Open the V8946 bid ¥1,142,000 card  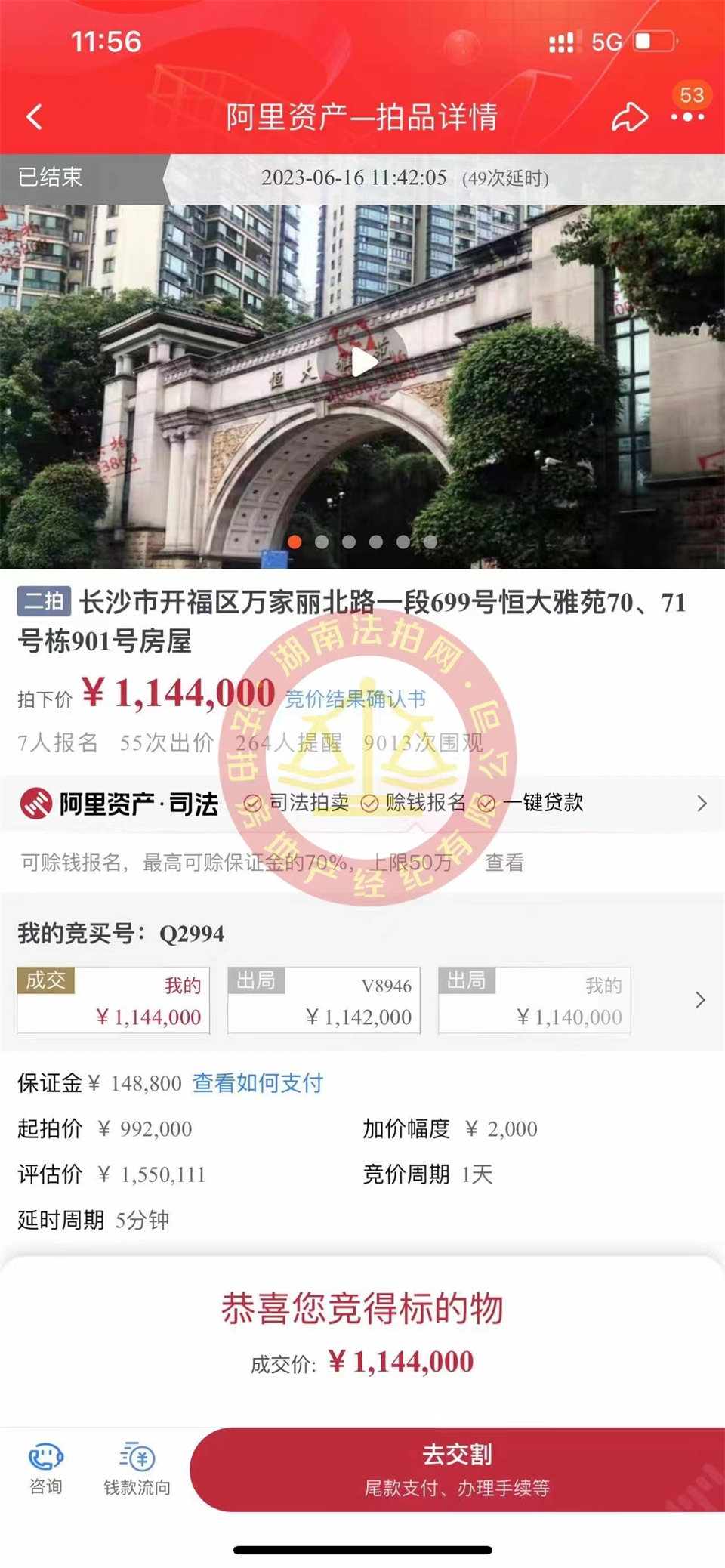point(324,1000)
